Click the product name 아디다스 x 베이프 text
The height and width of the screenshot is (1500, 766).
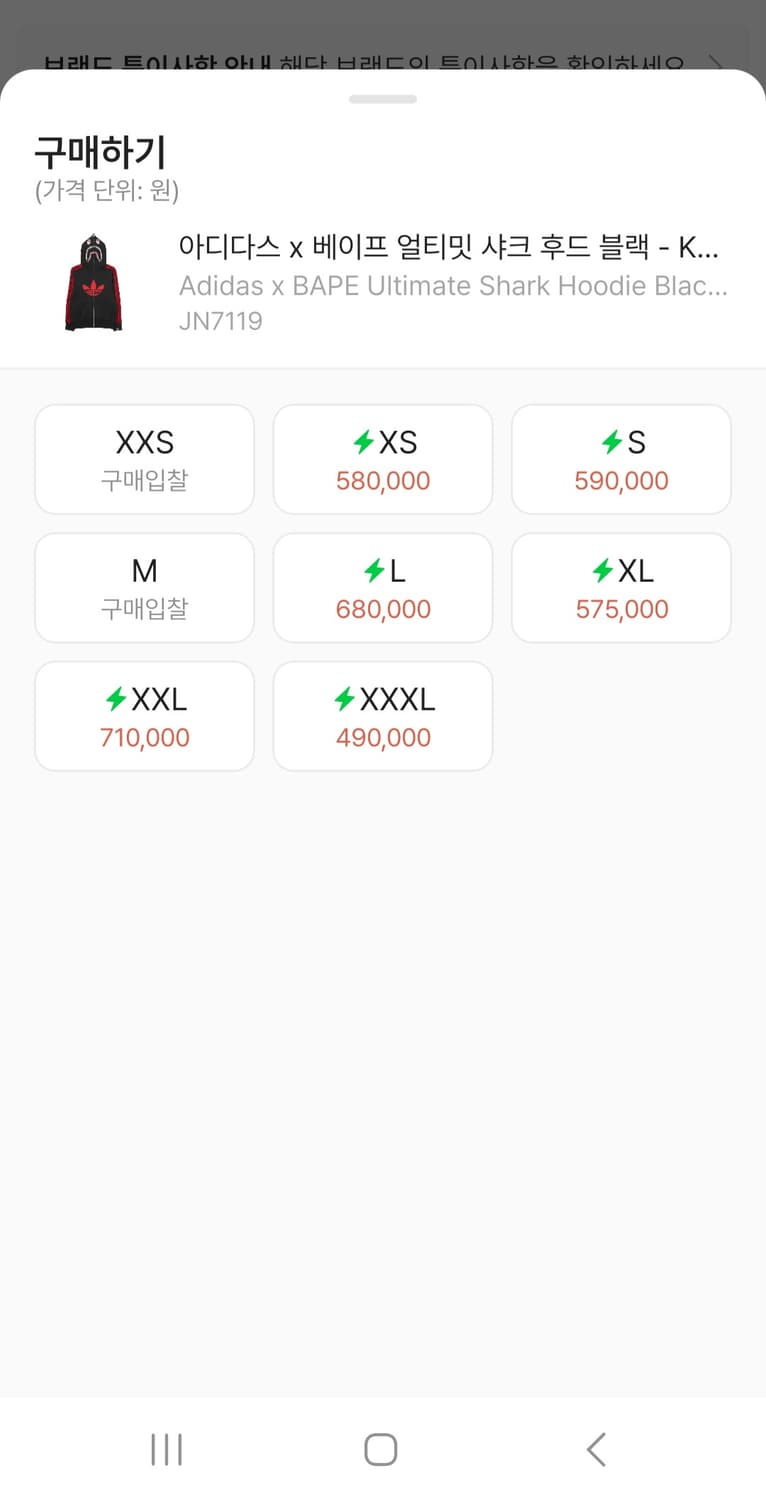coord(450,247)
